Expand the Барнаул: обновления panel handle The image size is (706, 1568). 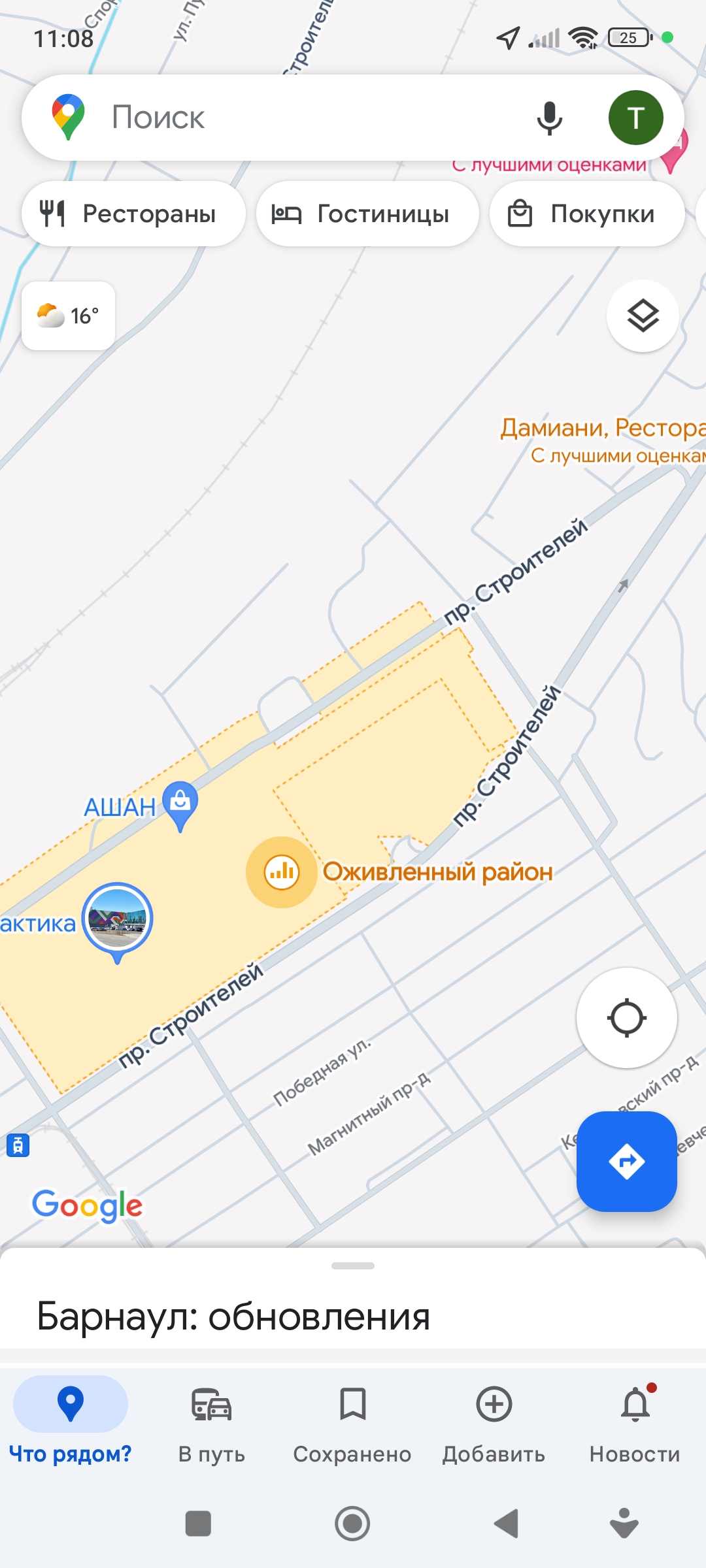[x=353, y=1266]
